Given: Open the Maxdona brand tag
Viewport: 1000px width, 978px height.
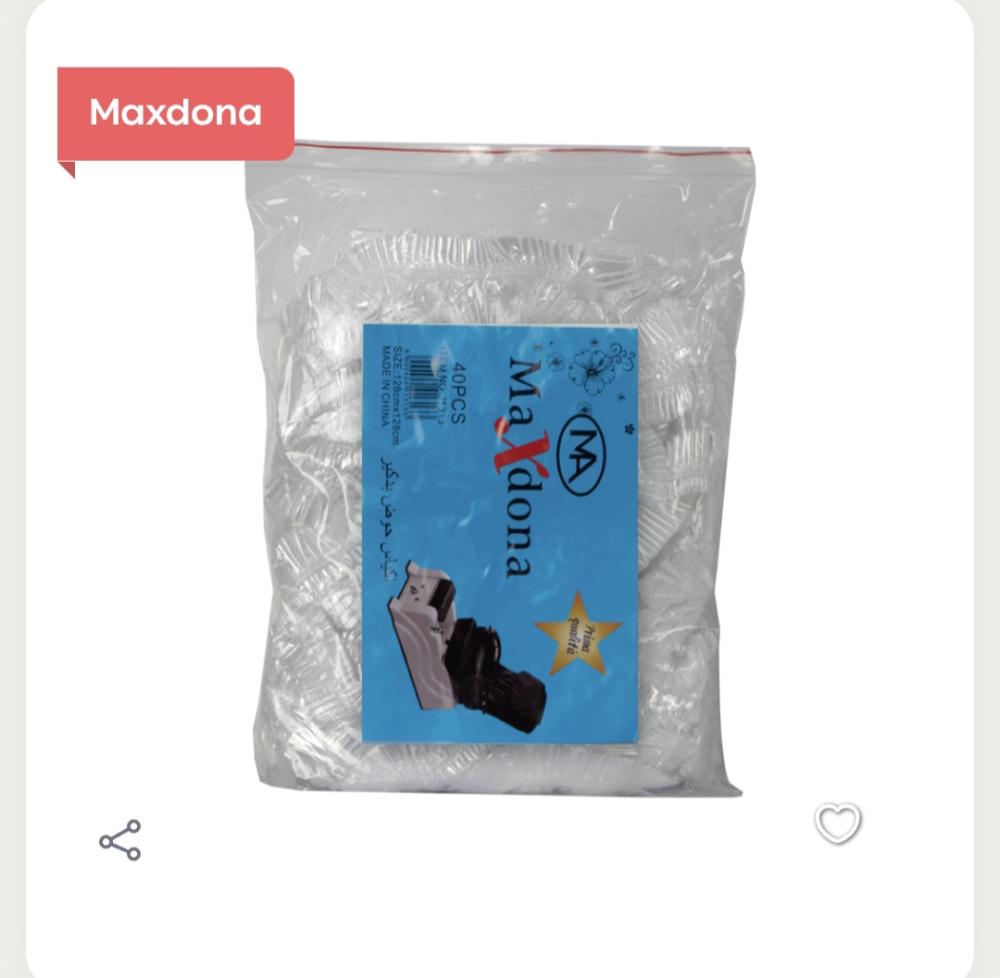Looking at the screenshot, I should coord(176,112).
